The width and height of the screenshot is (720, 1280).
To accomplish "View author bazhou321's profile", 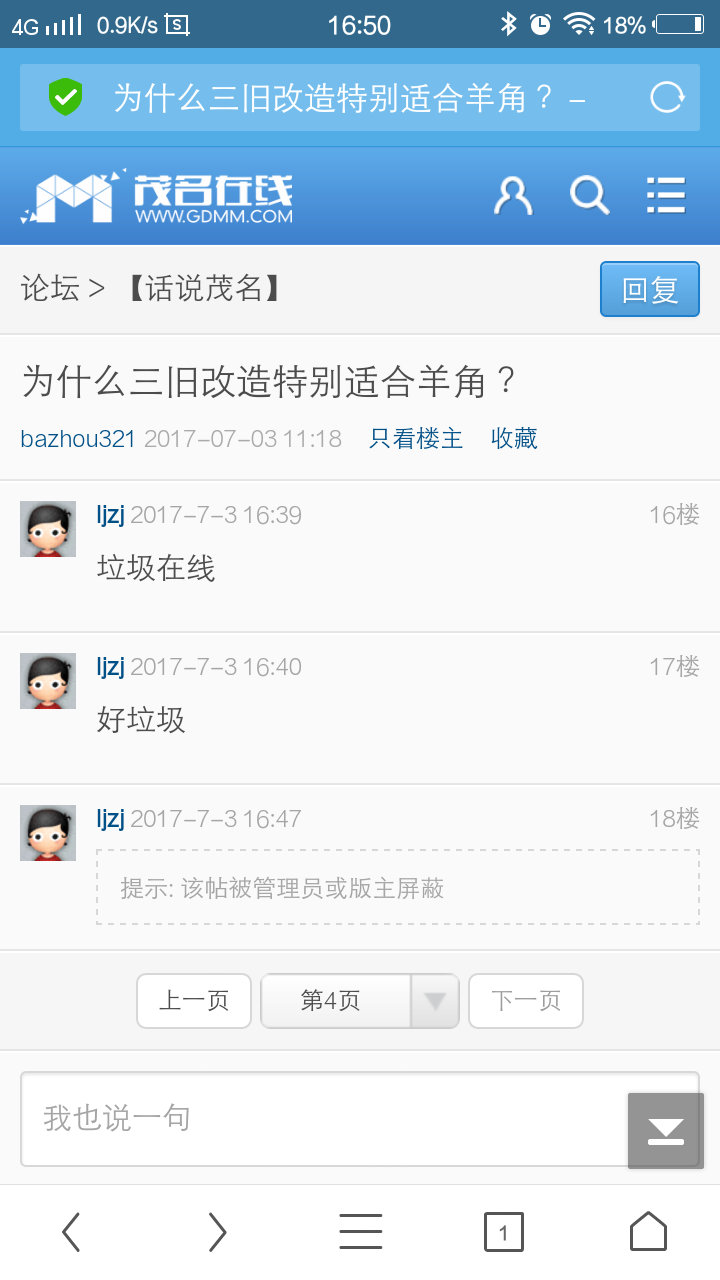I will 78,439.
